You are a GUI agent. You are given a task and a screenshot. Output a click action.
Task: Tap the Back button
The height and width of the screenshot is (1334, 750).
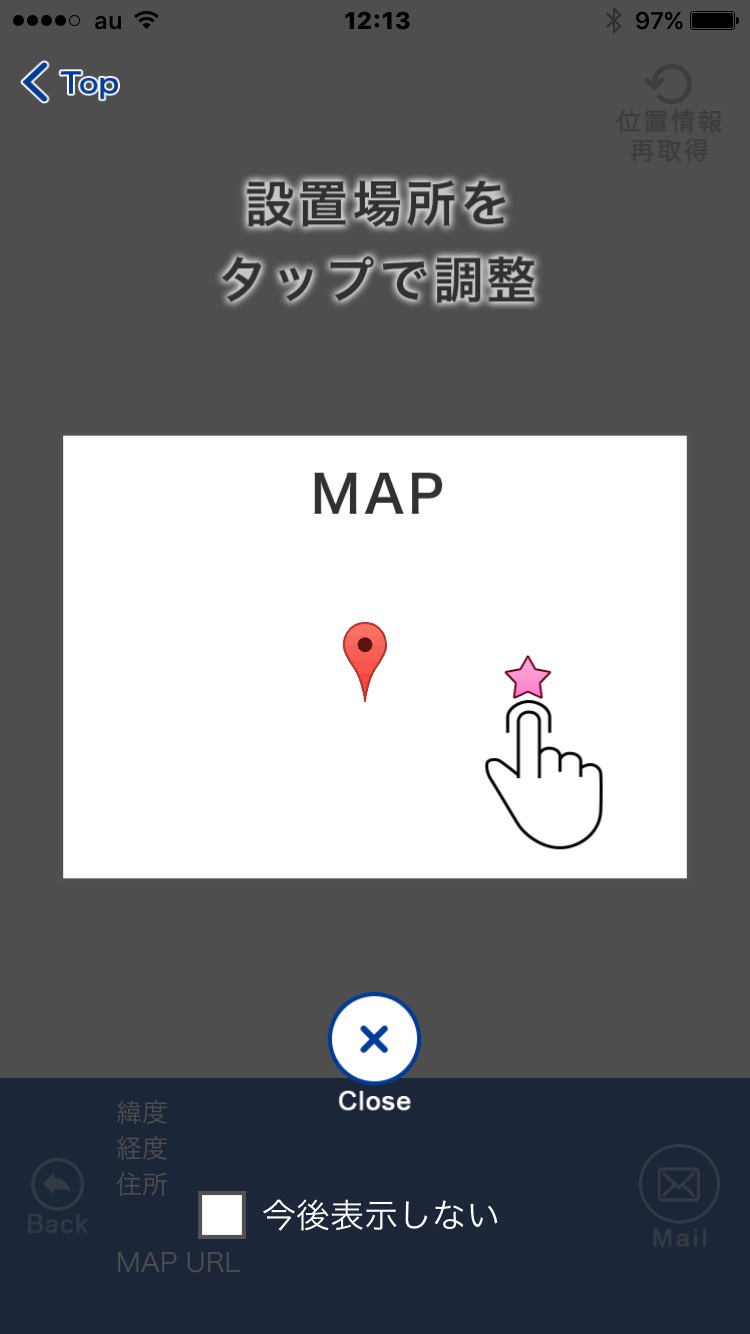[58, 1198]
